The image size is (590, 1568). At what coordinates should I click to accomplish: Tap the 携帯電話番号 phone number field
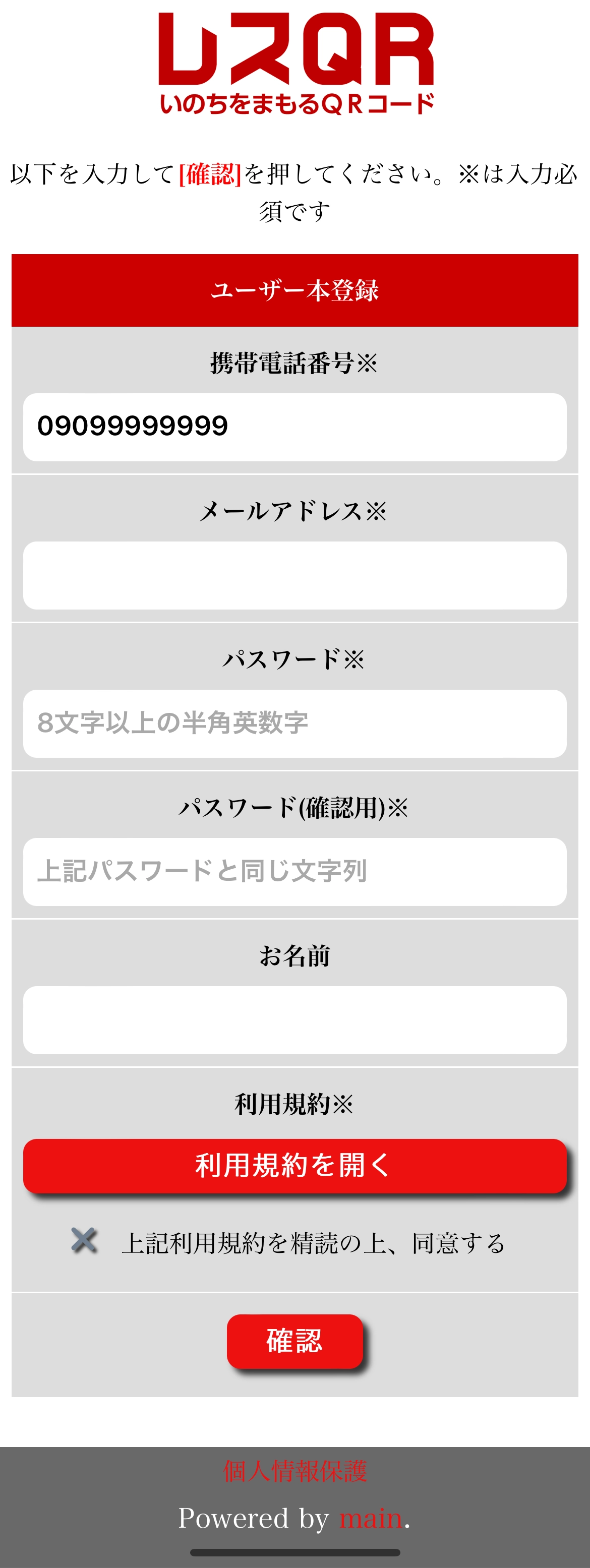coord(294,427)
